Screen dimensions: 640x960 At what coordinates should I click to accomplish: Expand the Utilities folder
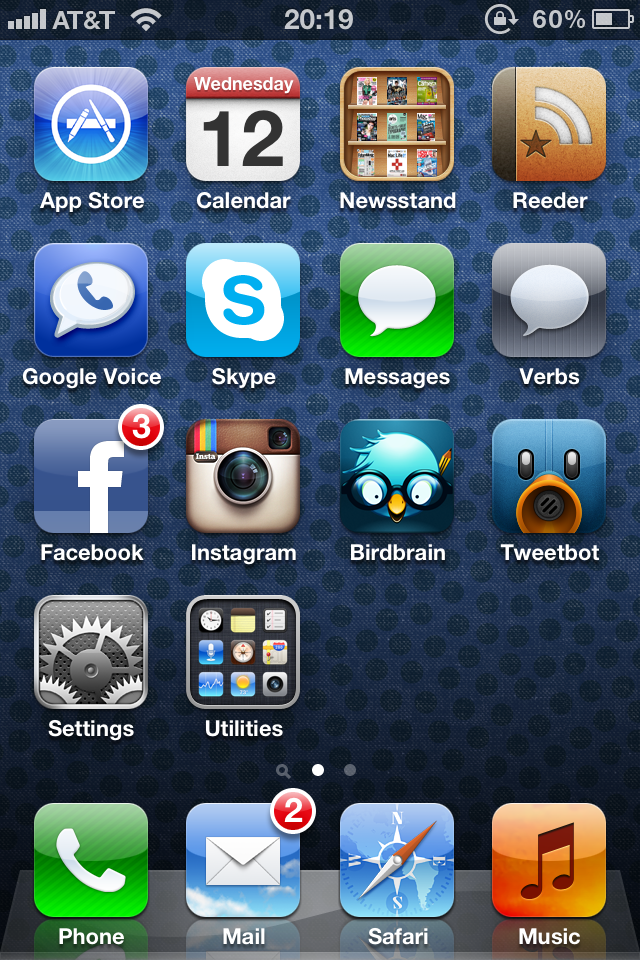(243, 652)
